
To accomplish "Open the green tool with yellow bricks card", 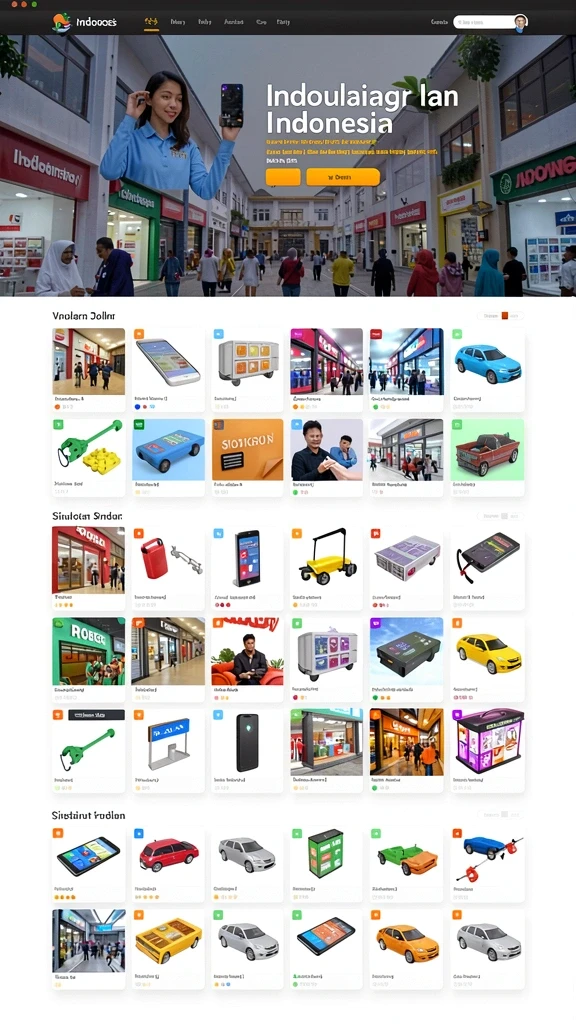I will [x=89, y=458].
